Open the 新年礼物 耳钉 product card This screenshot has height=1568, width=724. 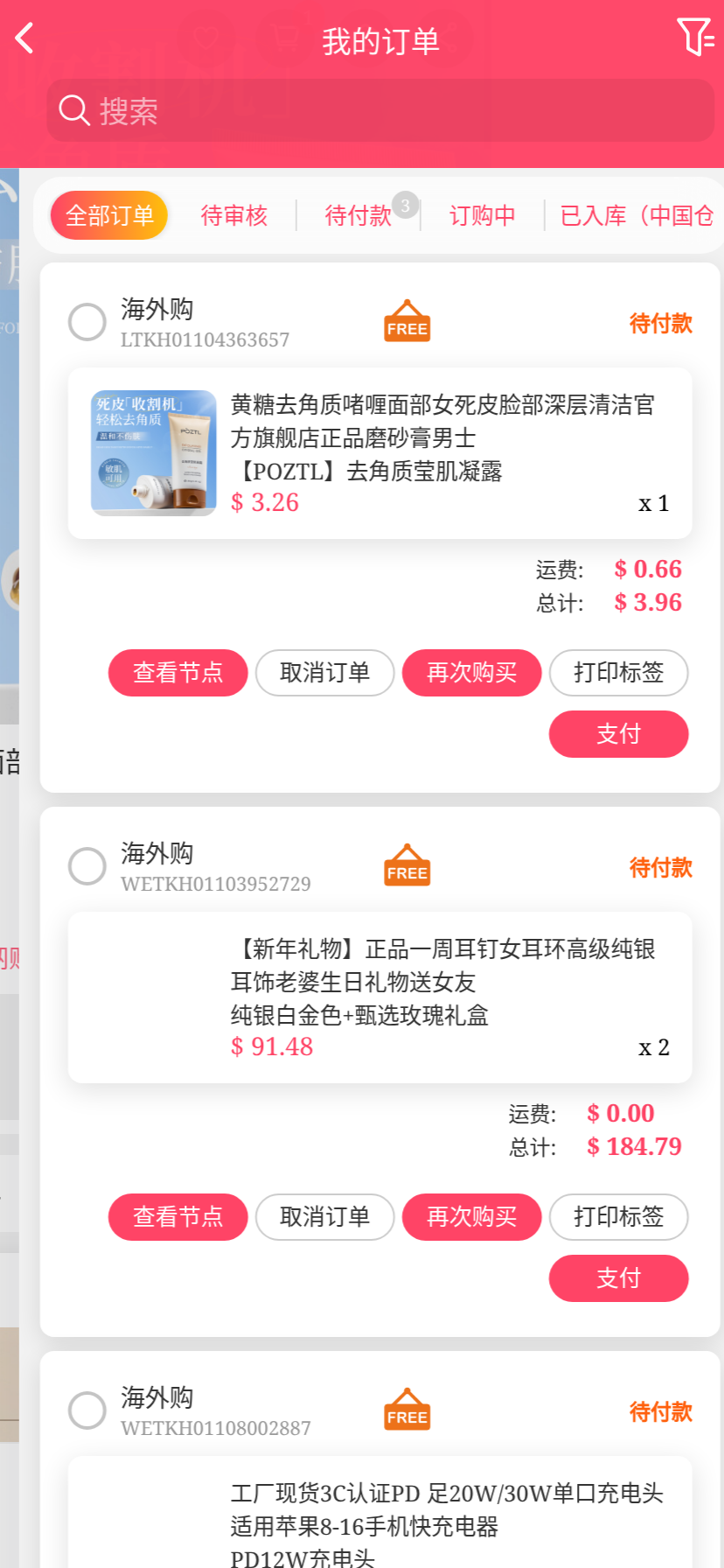[380, 997]
